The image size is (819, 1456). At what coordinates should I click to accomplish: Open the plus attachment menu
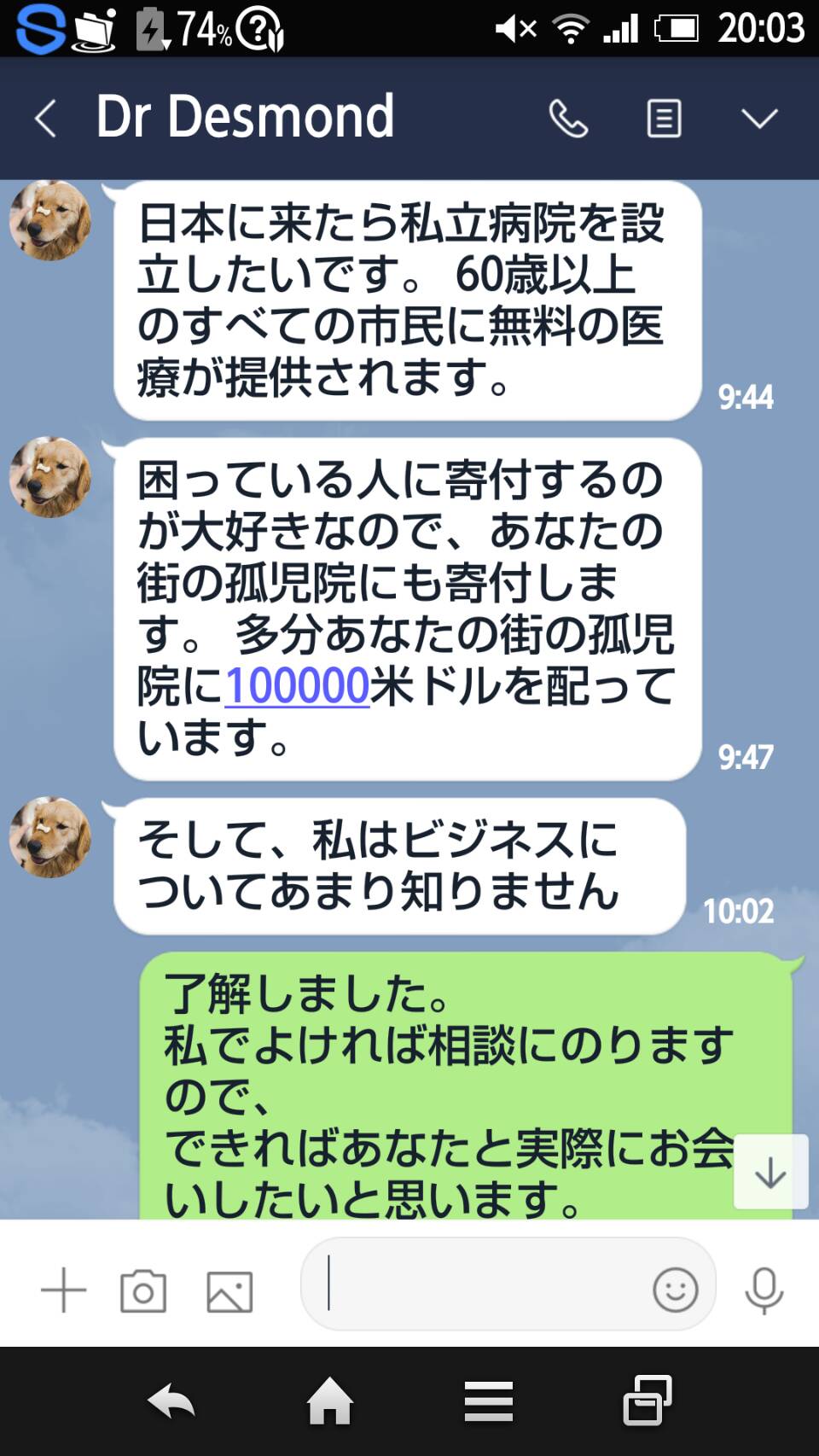pyautogui.click(x=64, y=1290)
